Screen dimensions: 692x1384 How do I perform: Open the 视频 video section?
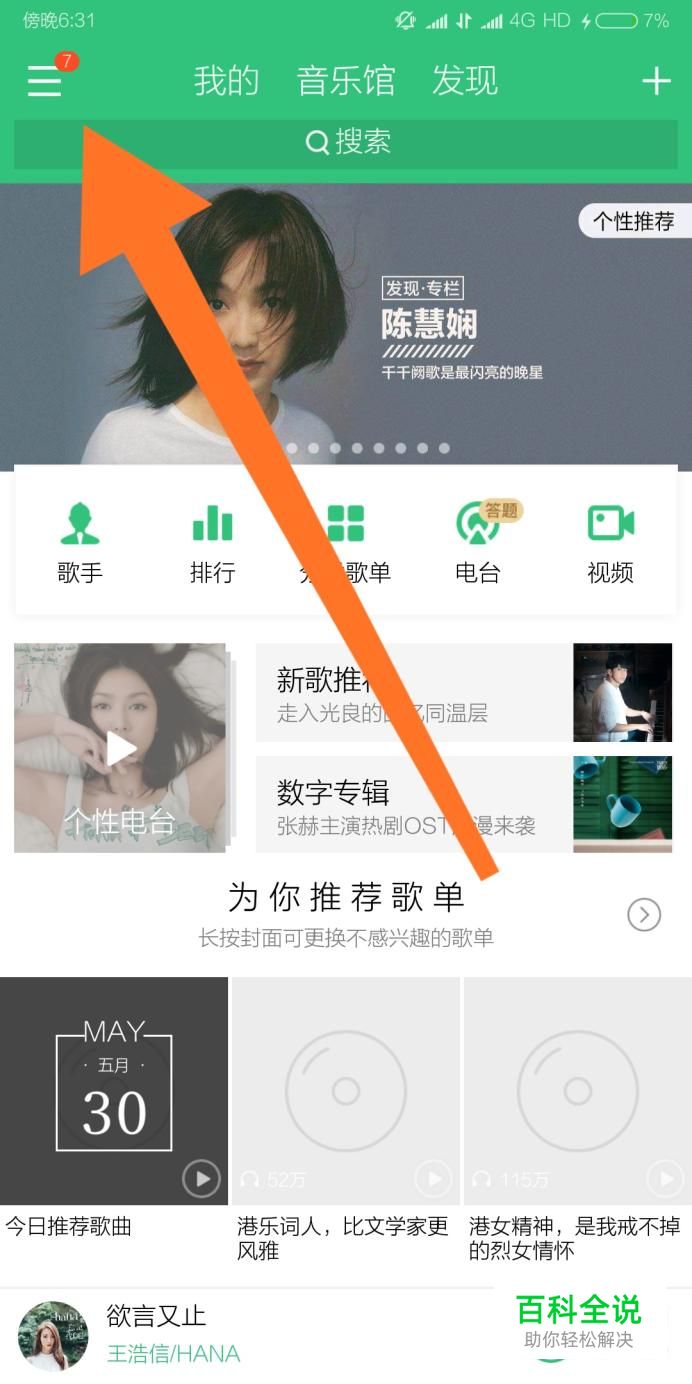click(610, 543)
